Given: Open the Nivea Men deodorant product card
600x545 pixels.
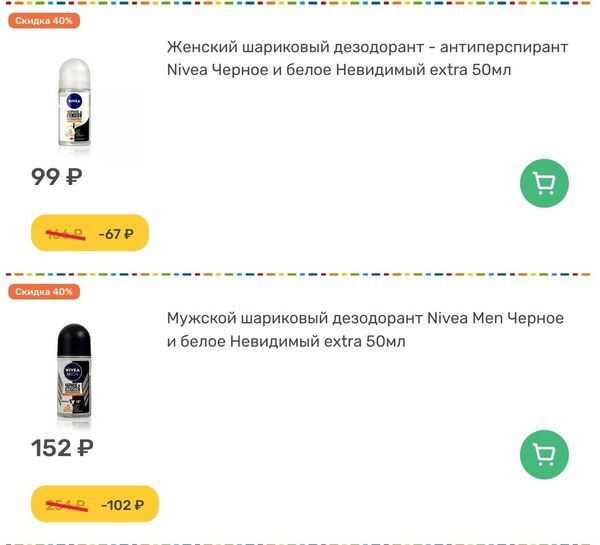Looking at the screenshot, I should (364, 329).
